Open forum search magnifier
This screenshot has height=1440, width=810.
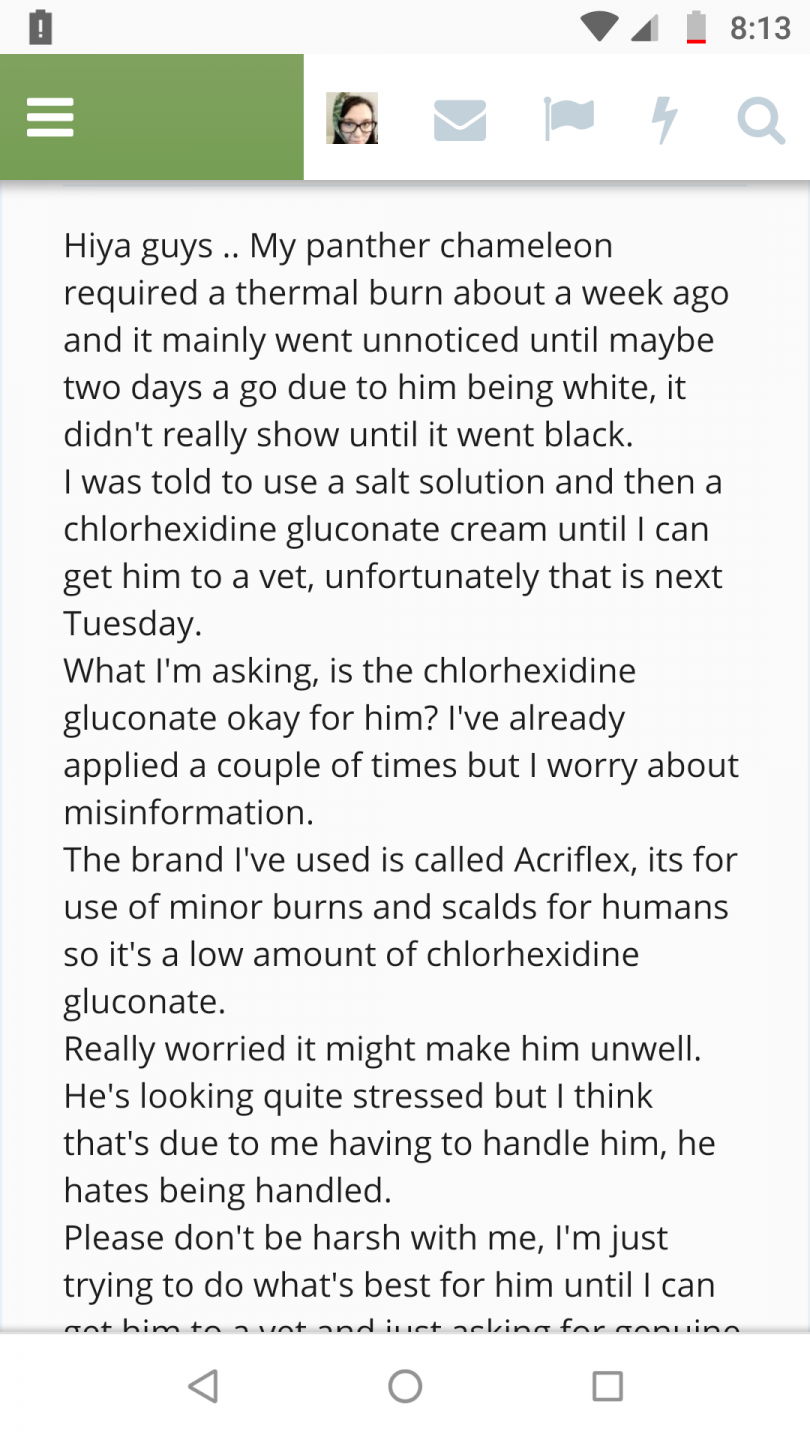click(761, 120)
